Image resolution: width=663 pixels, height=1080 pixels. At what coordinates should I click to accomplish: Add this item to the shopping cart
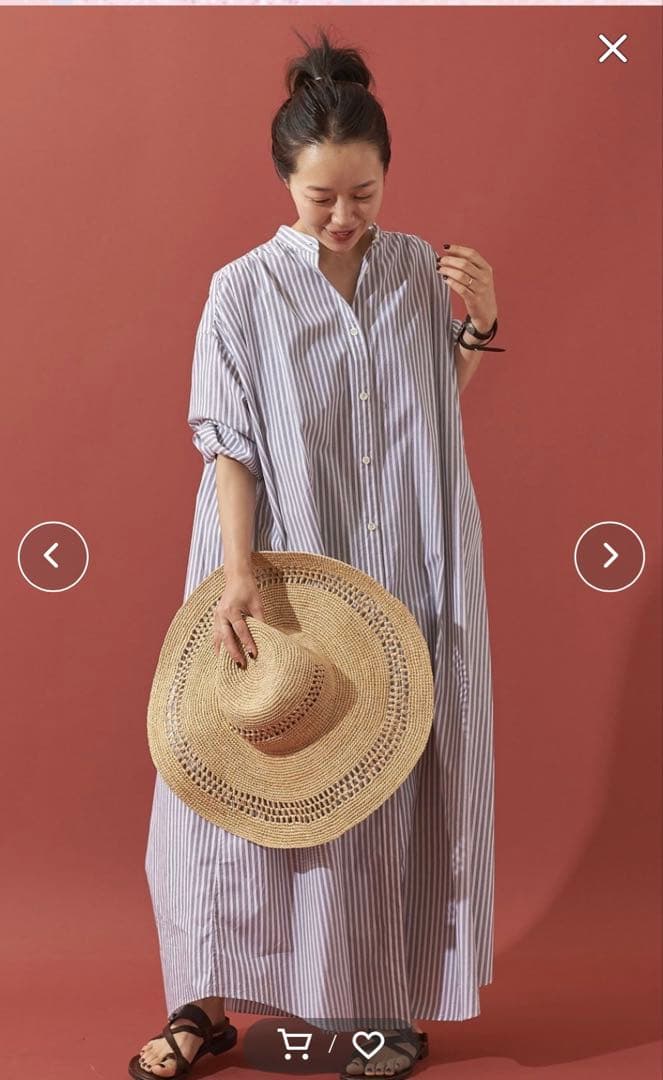(294, 1044)
